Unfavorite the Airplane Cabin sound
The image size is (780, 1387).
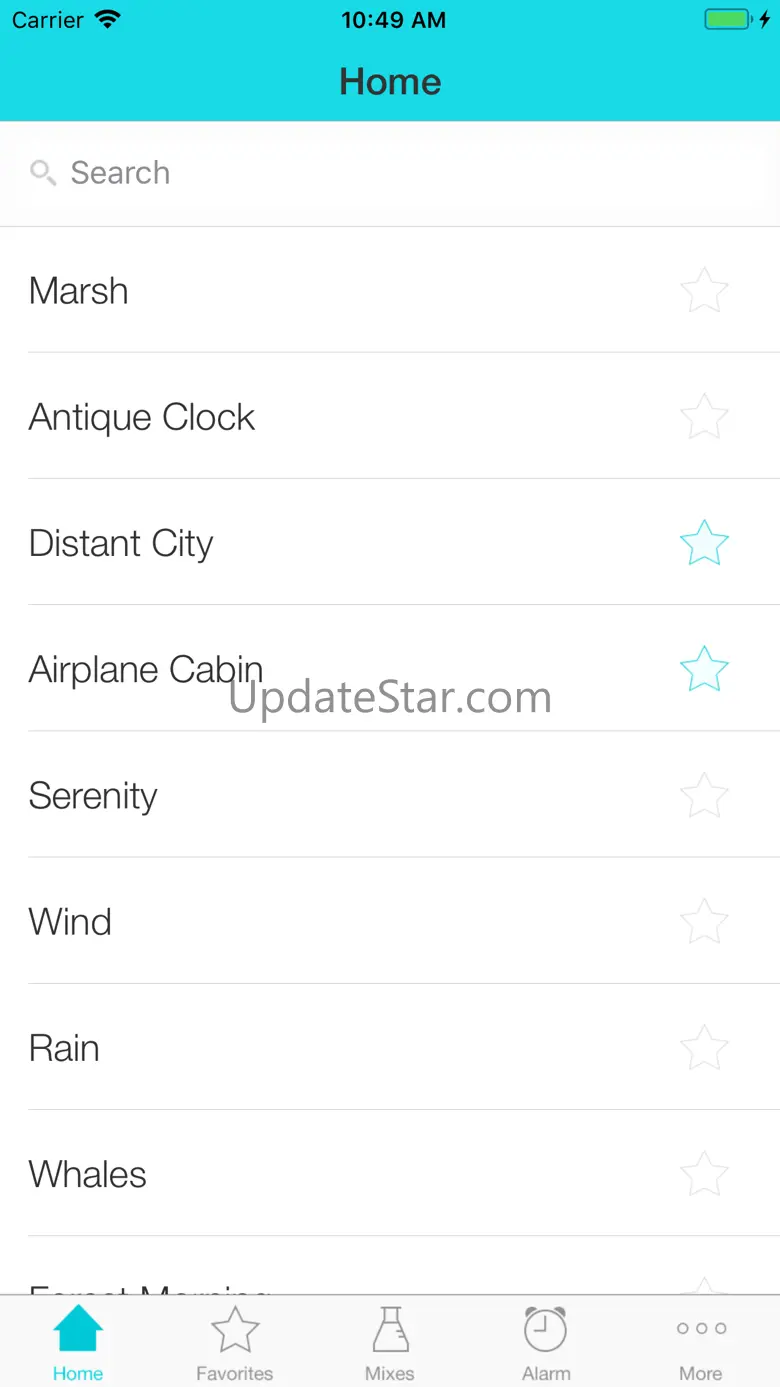coord(704,669)
